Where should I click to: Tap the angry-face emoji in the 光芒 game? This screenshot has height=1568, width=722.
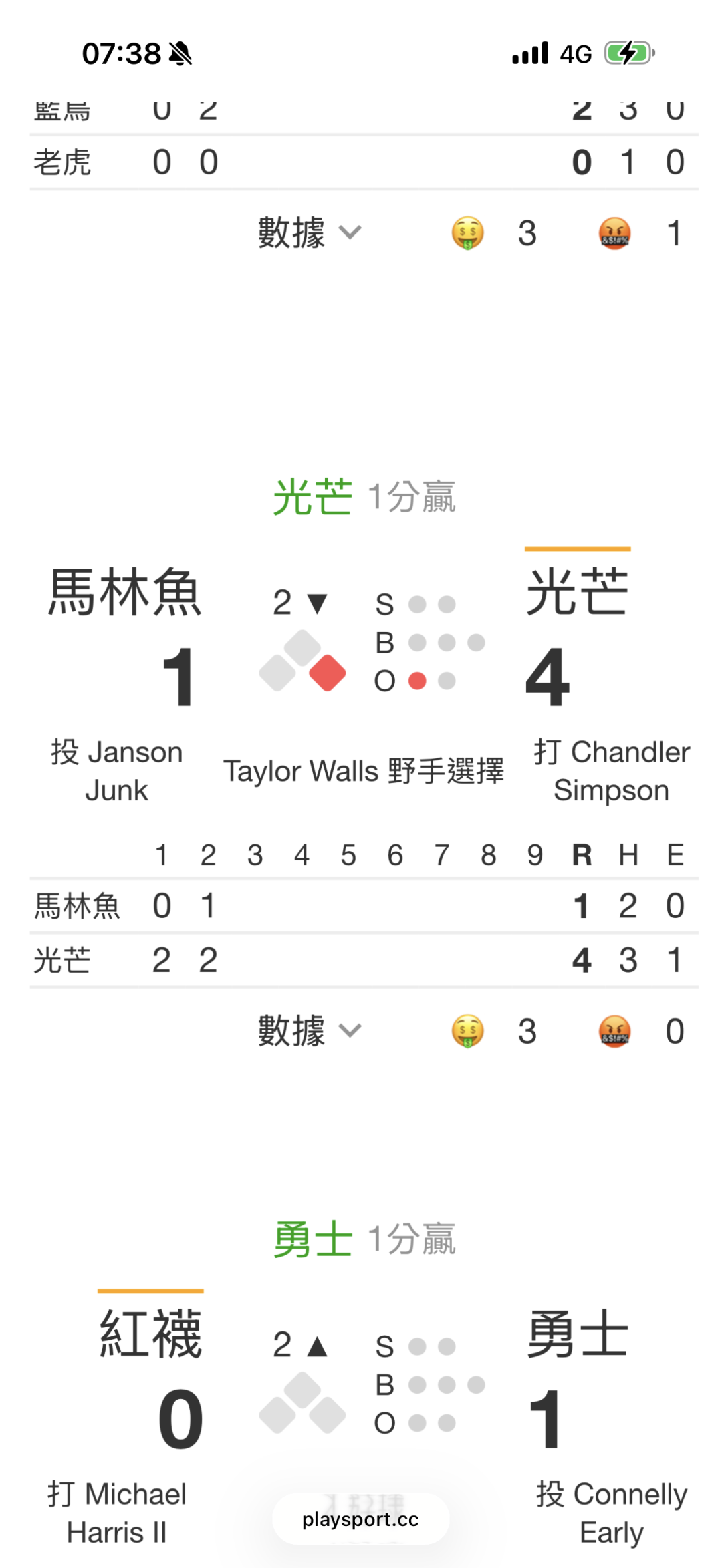coord(614,1031)
